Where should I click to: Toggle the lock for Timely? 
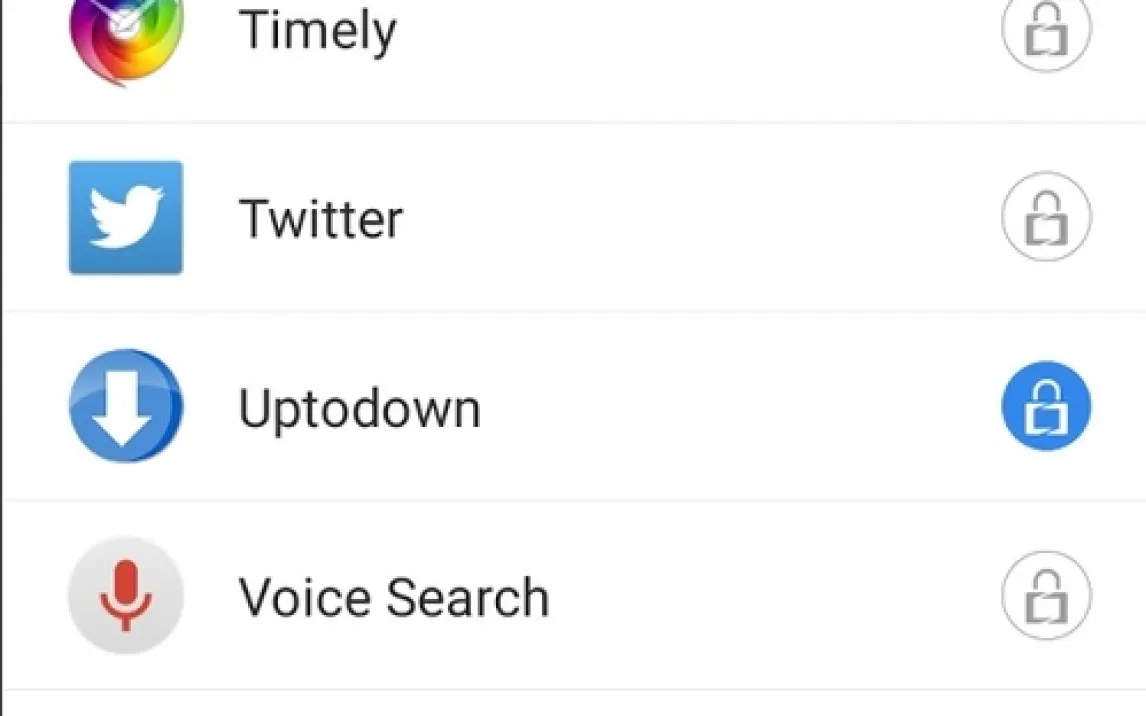coord(1046,30)
